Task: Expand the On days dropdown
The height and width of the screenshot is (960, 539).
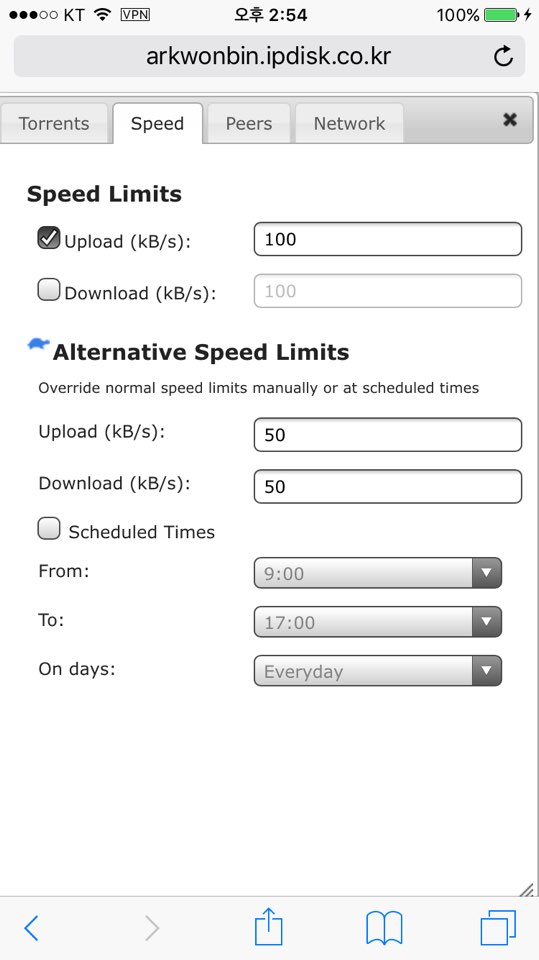Action: [x=378, y=671]
